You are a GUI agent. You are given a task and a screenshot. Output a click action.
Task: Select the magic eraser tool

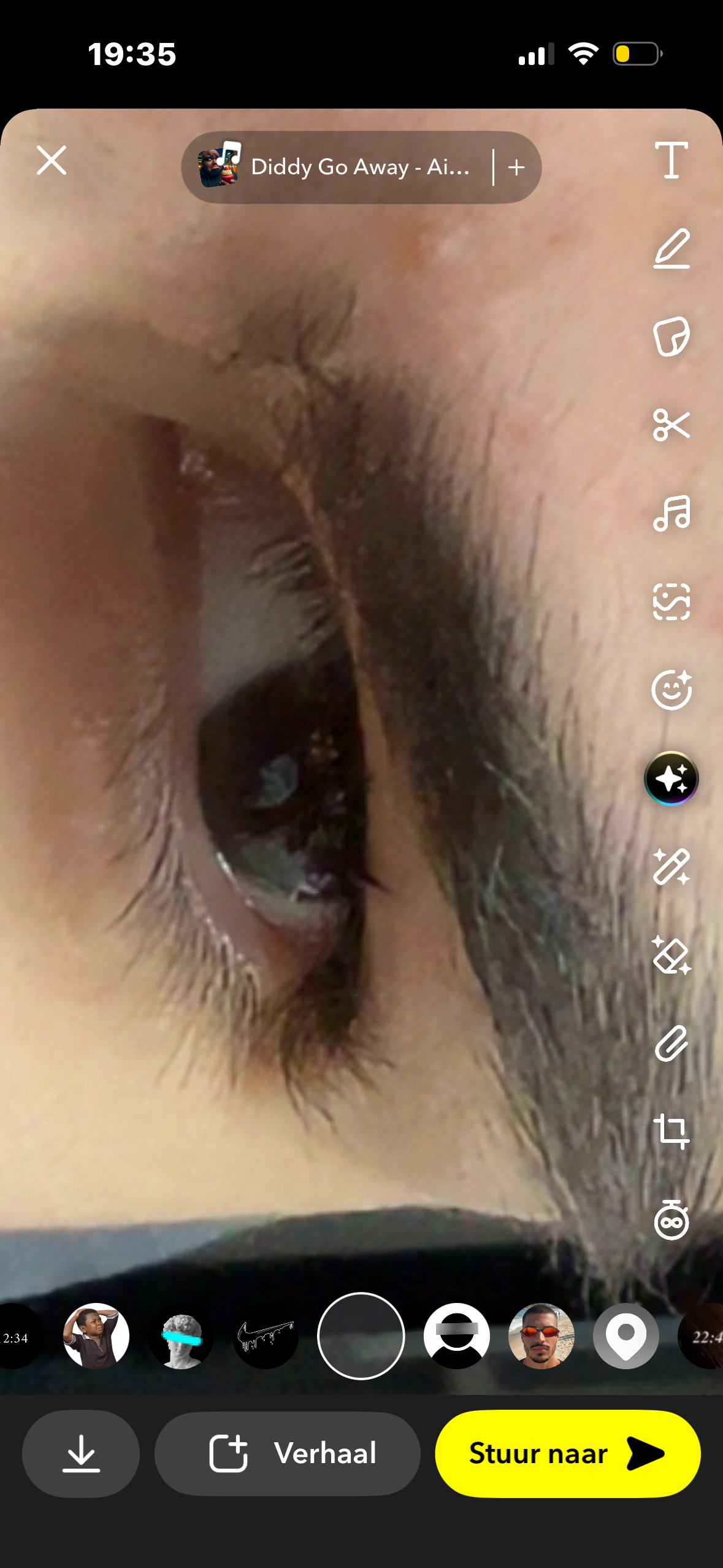[671, 955]
